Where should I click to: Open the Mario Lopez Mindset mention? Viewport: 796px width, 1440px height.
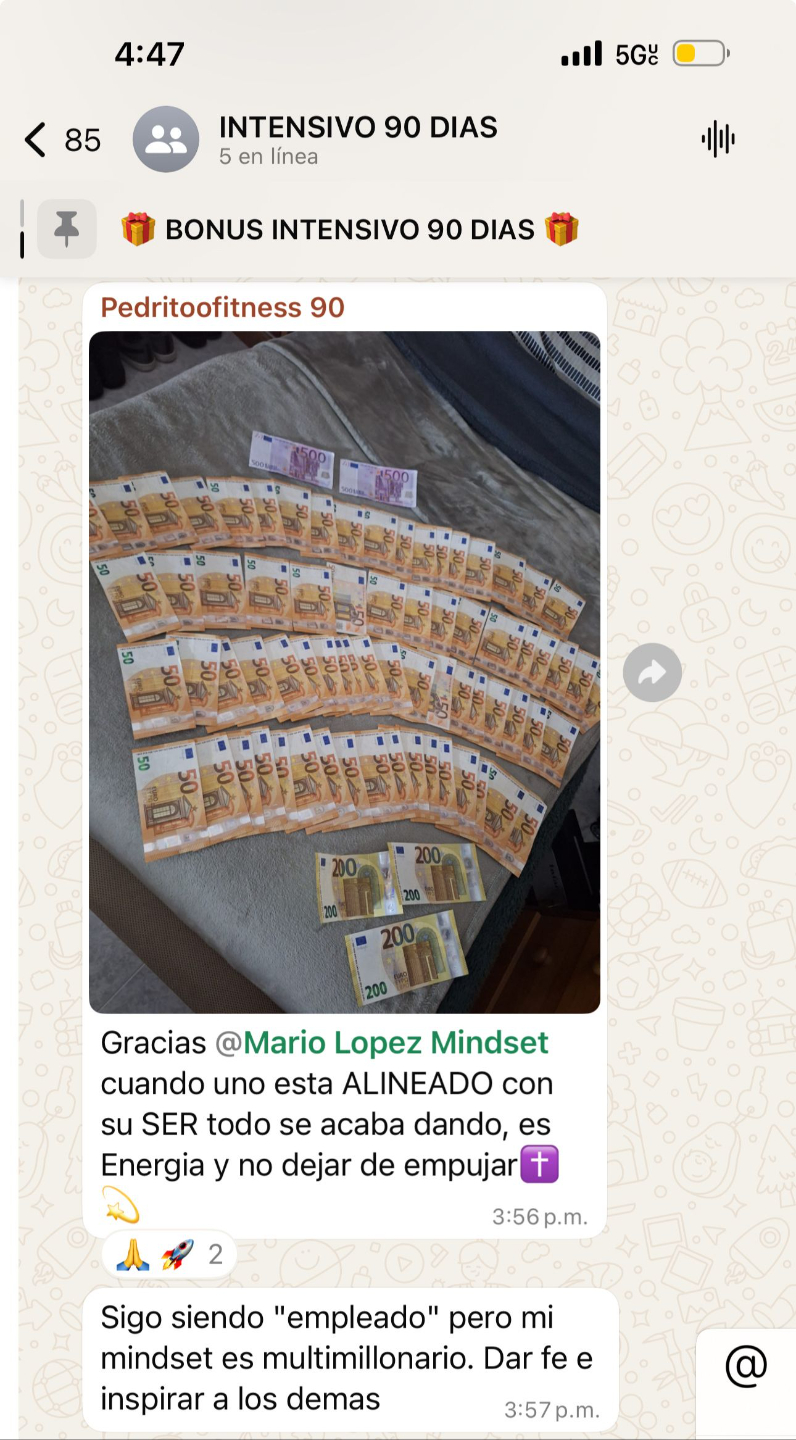click(396, 1043)
